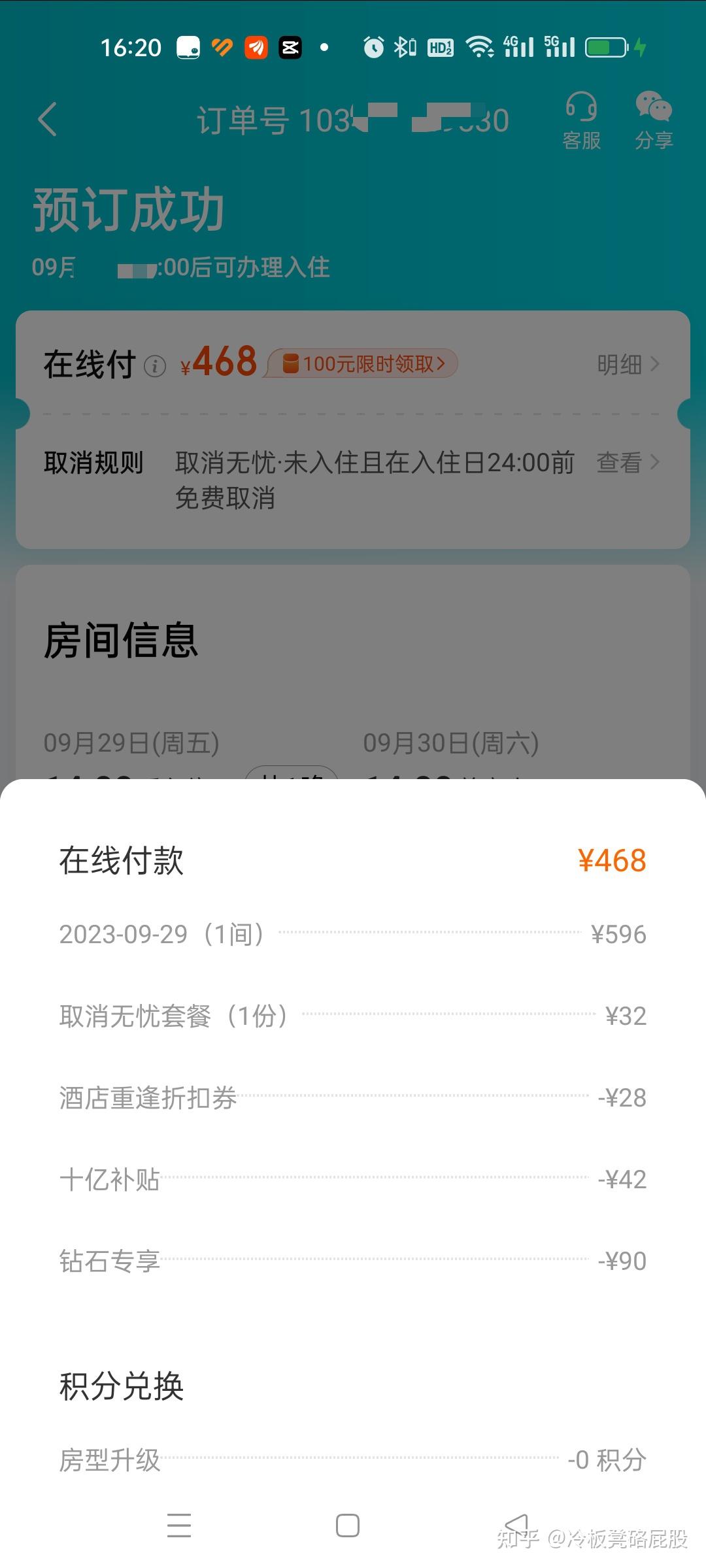706x1568 pixels.
Task: Tap the 十亿补贴 subsidy row
Action: coord(107,1179)
